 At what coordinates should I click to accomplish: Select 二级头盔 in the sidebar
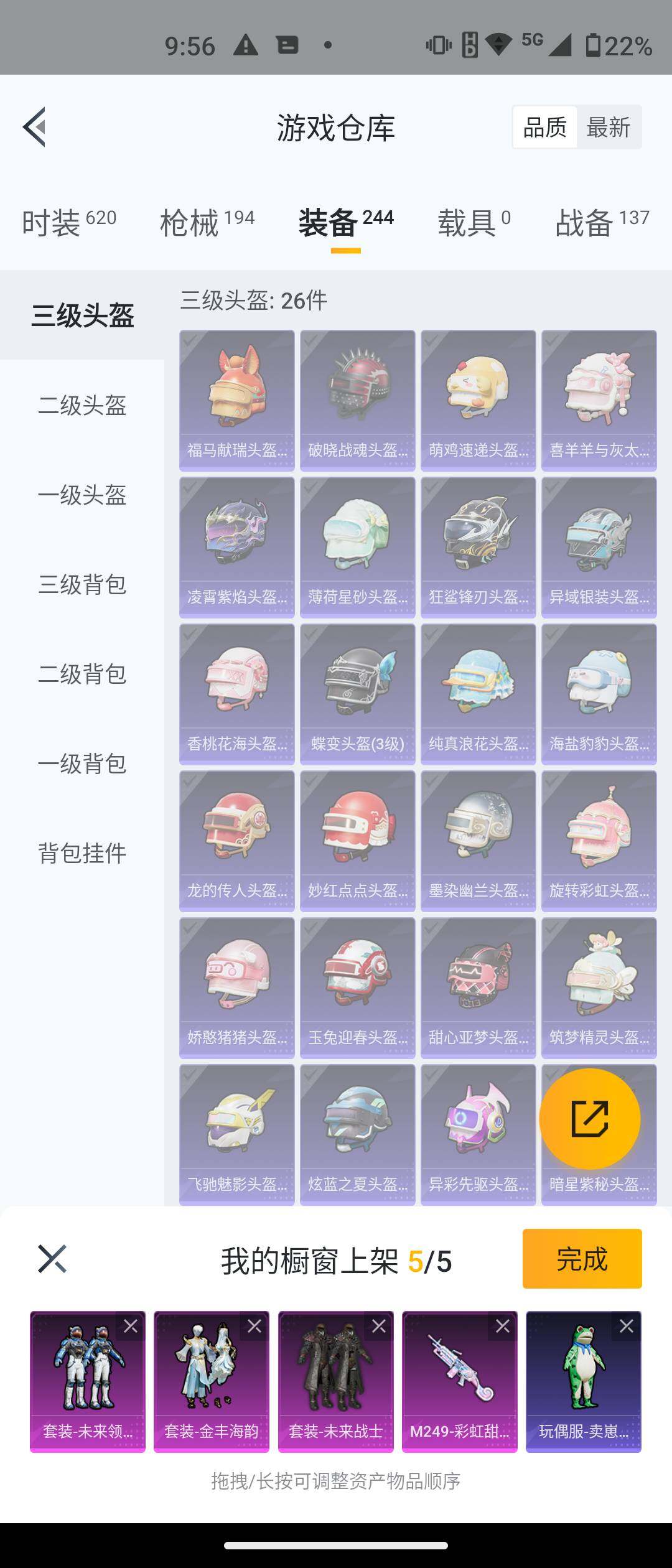[x=82, y=405]
